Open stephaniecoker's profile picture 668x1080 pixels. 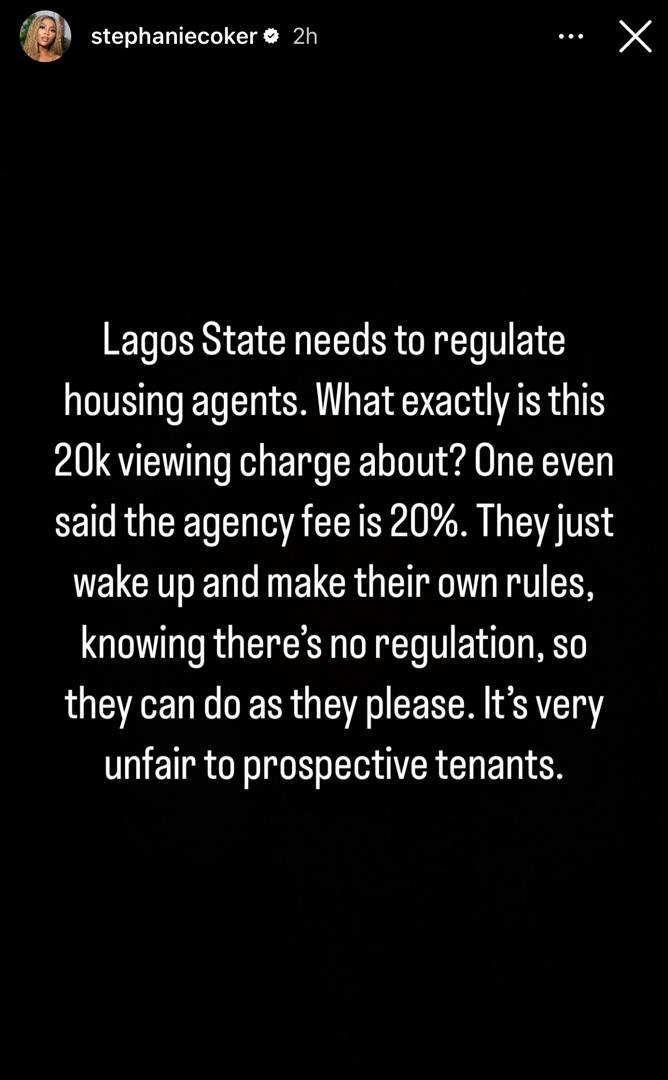46,37
